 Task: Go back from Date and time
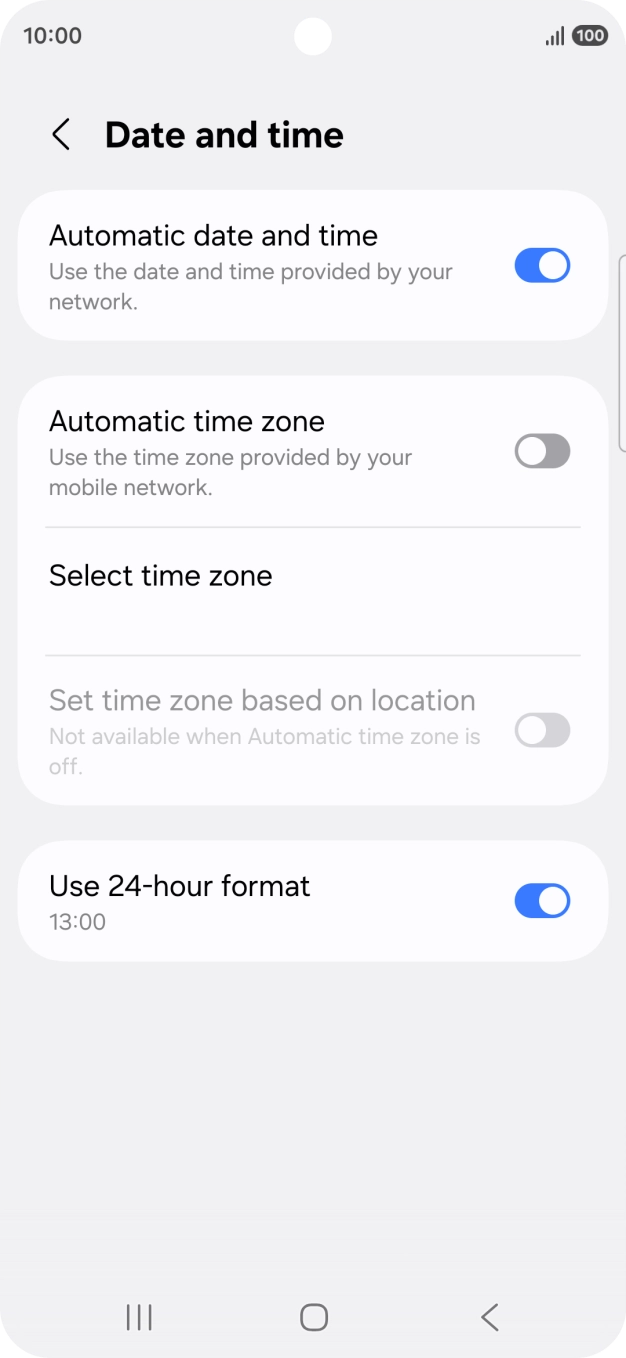pyautogui.click(x=61, y=135)
